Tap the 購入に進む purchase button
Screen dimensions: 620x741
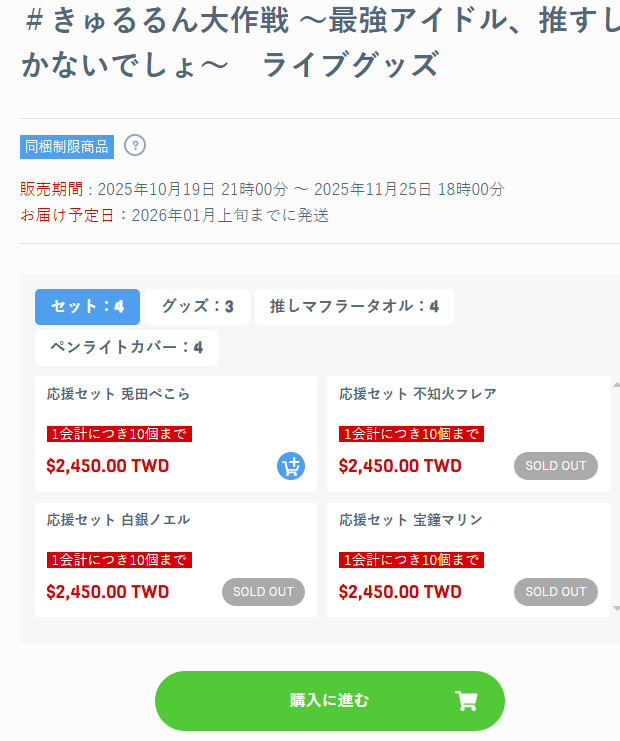(x=329, y=700)
